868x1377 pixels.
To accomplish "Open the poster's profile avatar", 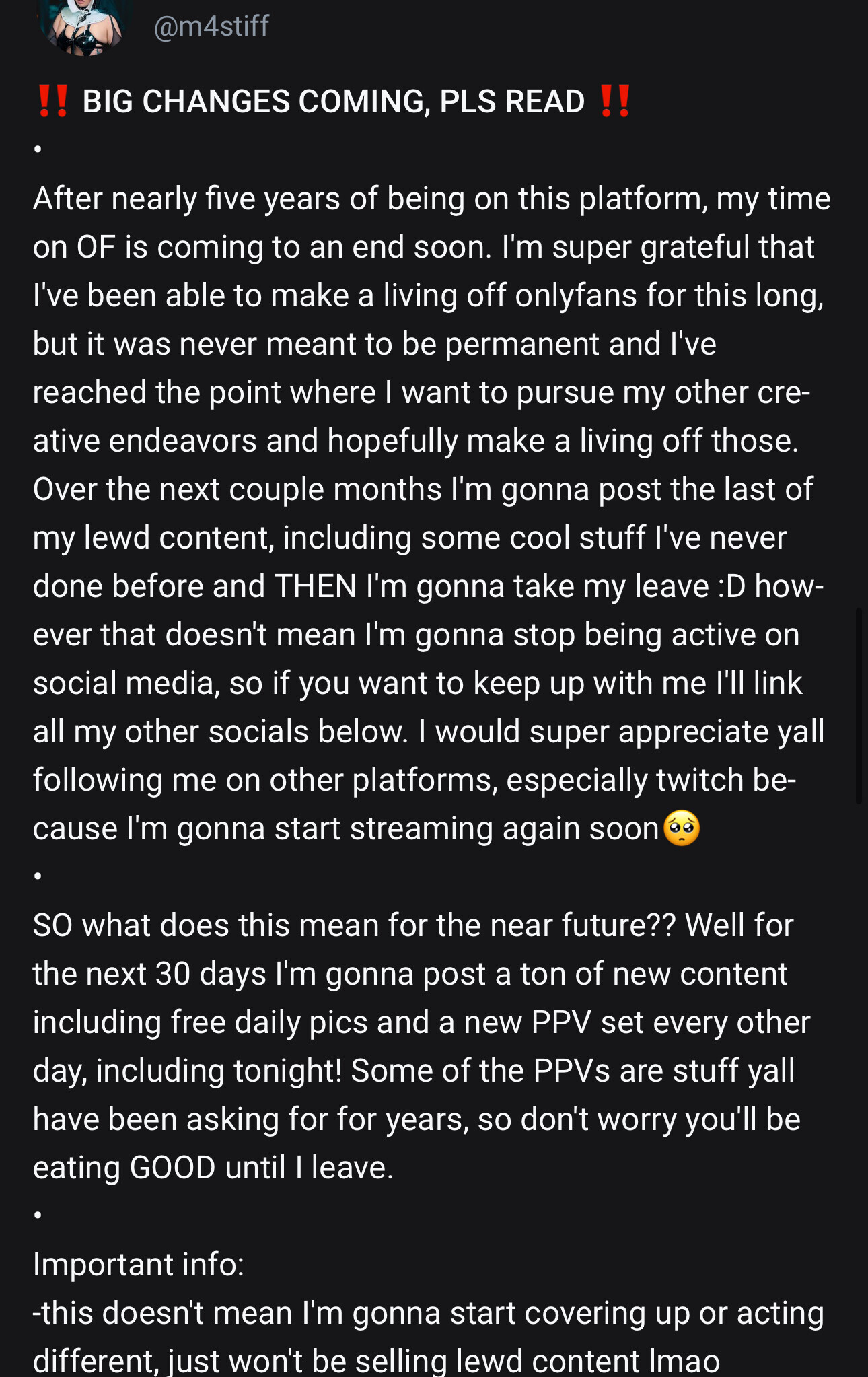I will pos(84,26).
